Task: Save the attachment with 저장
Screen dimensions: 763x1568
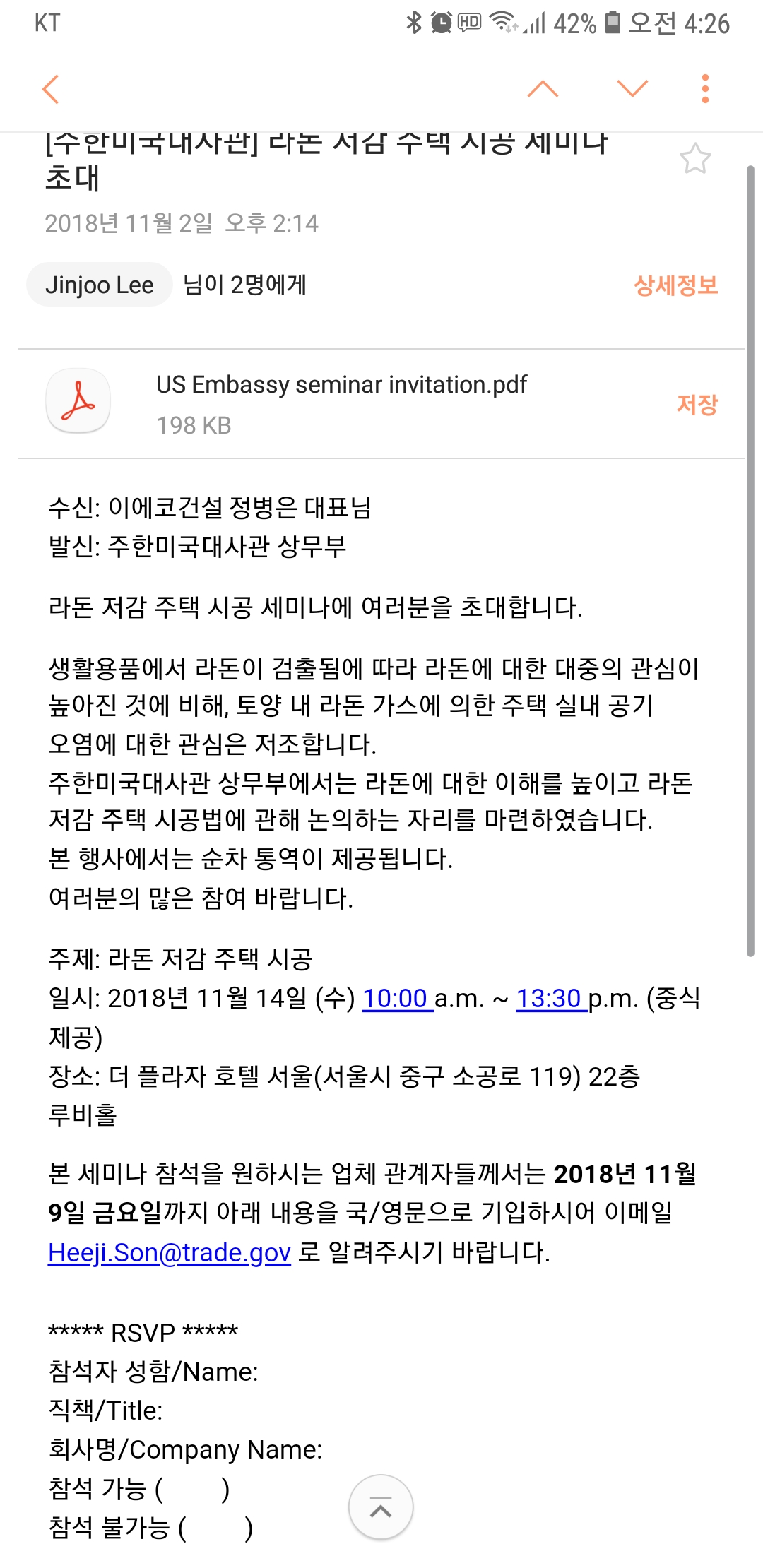Action: (x=697, y=404)
